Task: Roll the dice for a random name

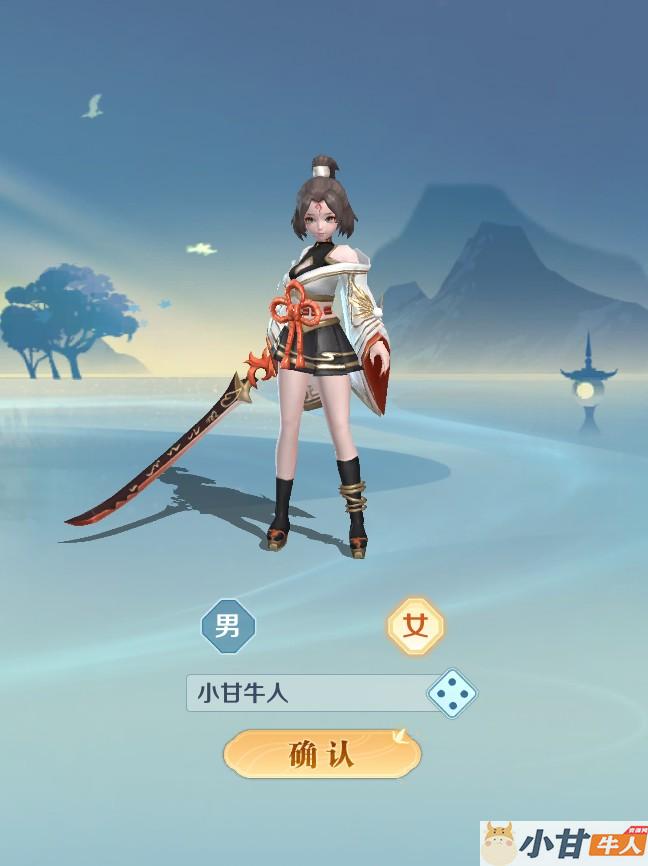Action: 452,692
